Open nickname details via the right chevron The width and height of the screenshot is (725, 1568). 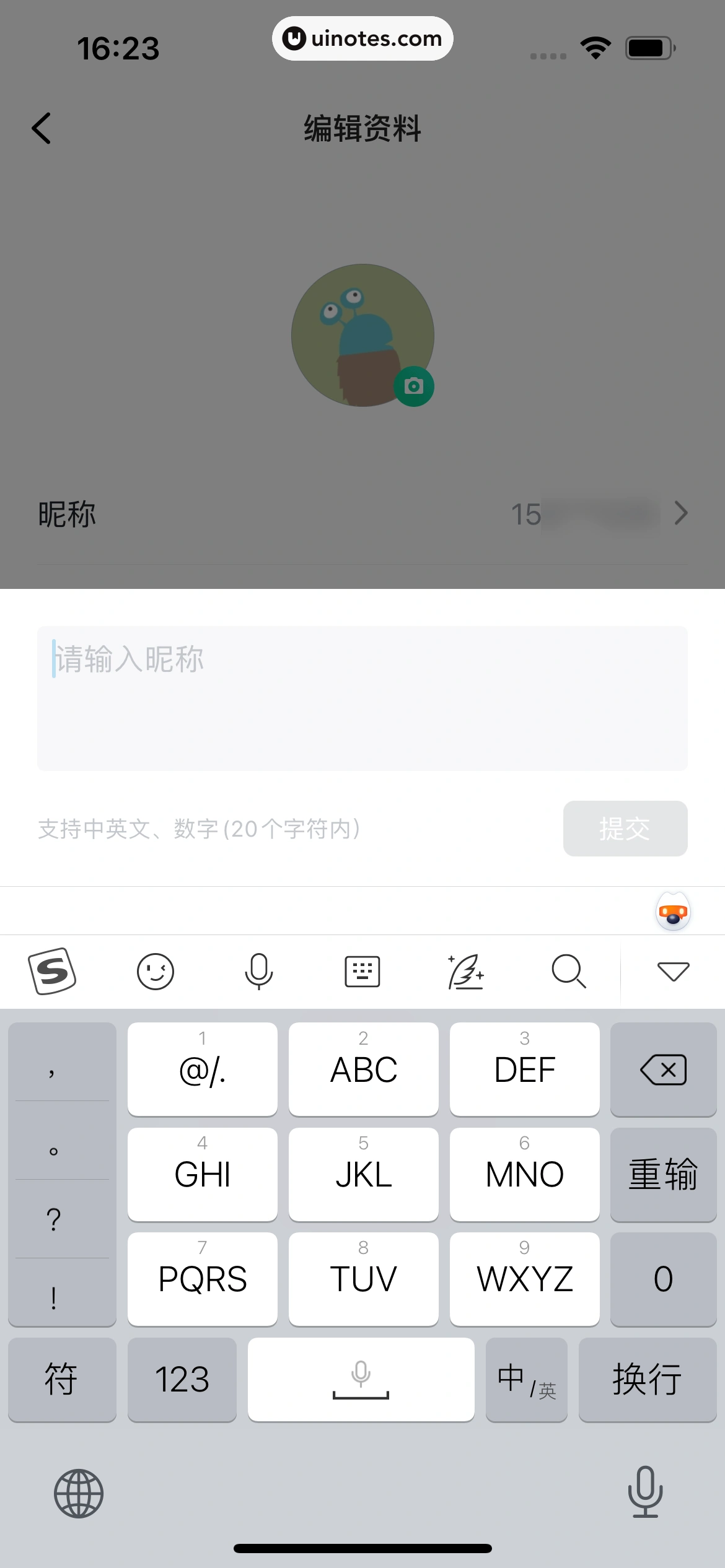[680, 513]
